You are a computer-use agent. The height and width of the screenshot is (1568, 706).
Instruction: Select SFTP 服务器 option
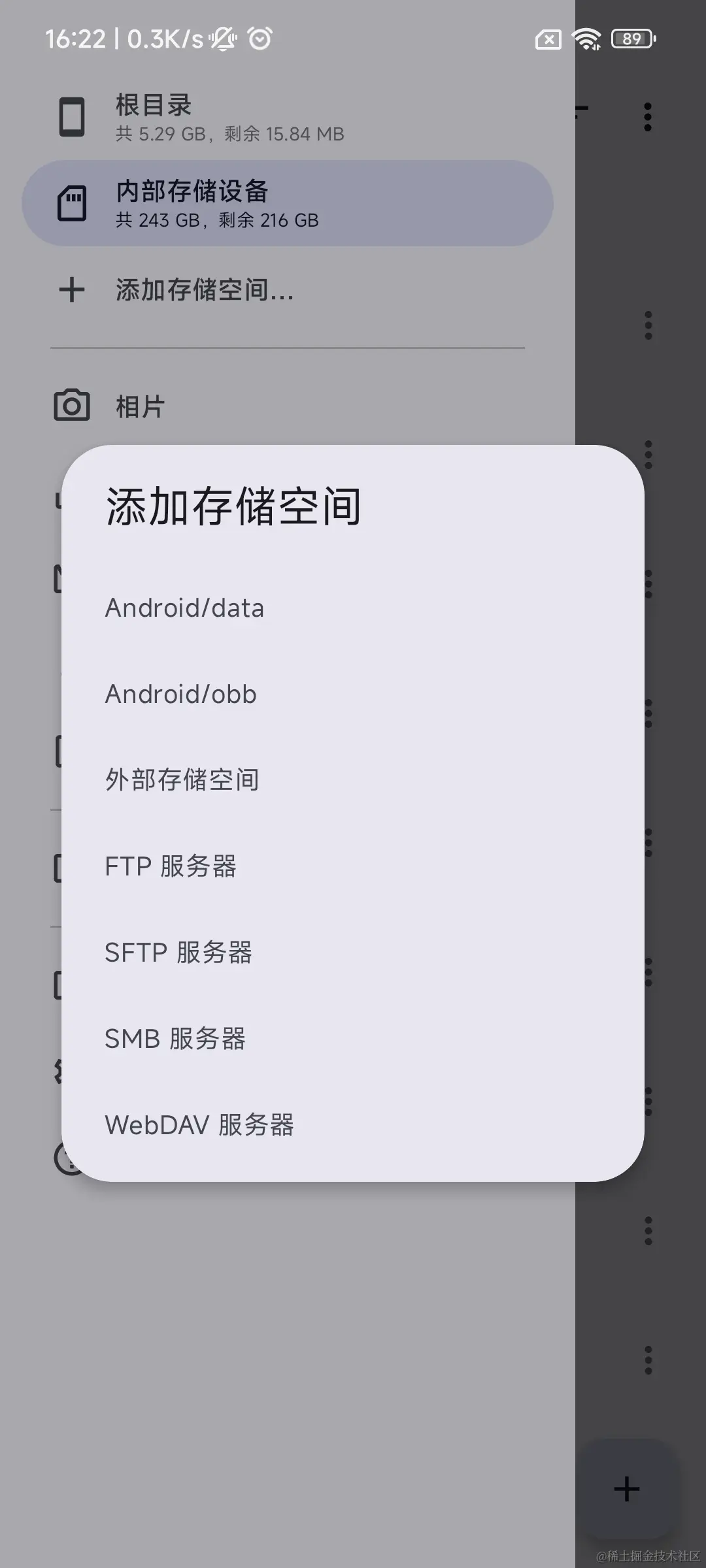pos(178,953)
